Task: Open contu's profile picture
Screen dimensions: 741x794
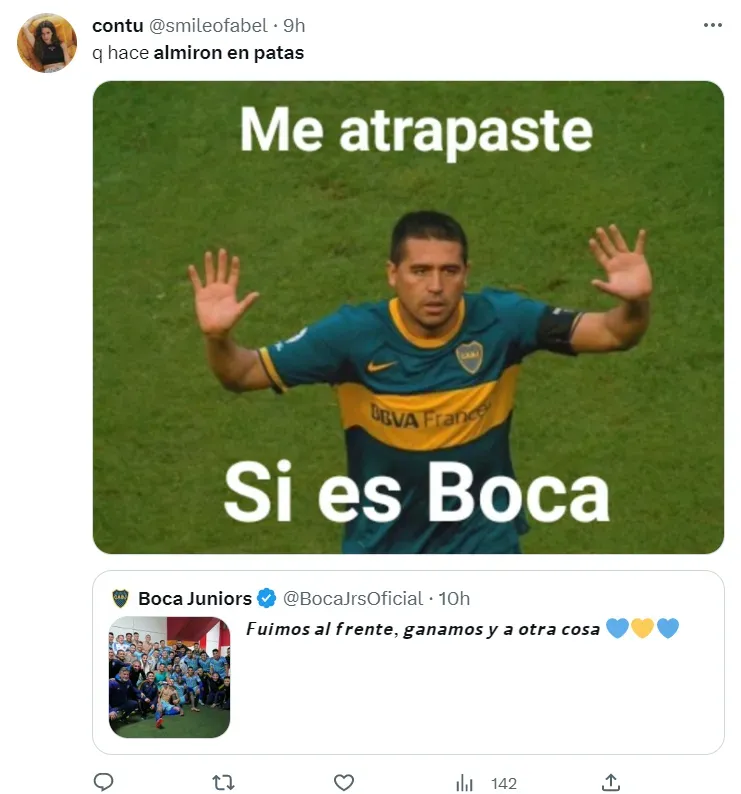Action: click(47, 43)
